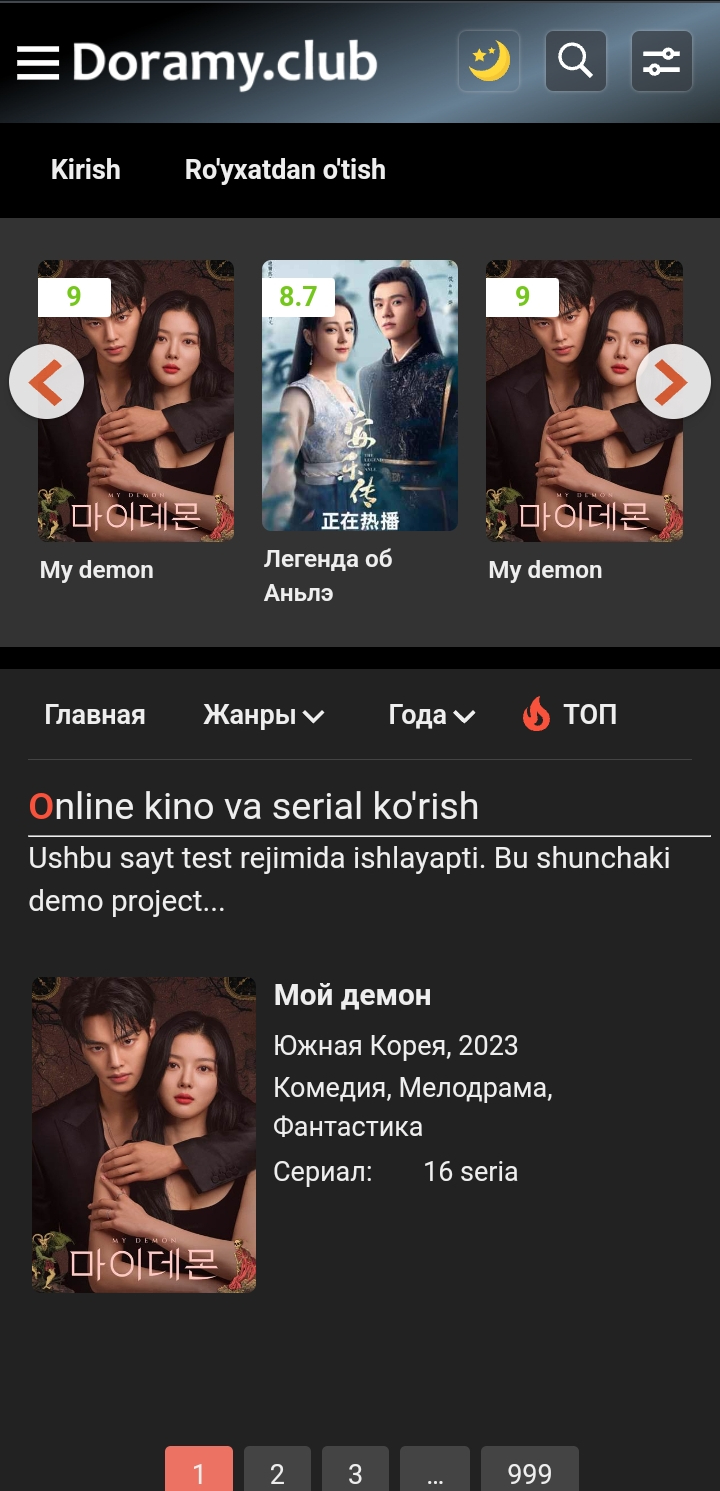Show previous carousel items
Screen dimensions: 720x1491
coord(46,382)
